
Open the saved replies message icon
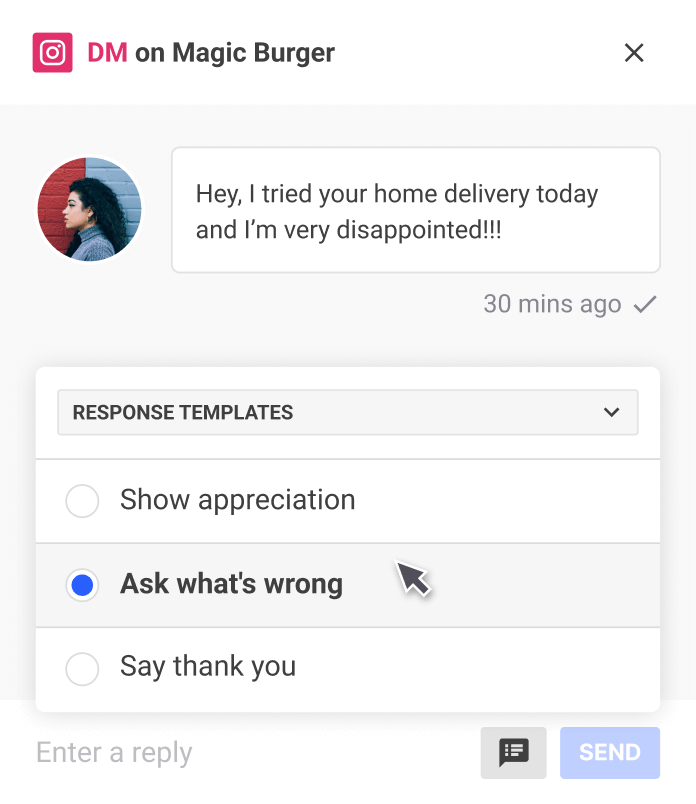514,753
